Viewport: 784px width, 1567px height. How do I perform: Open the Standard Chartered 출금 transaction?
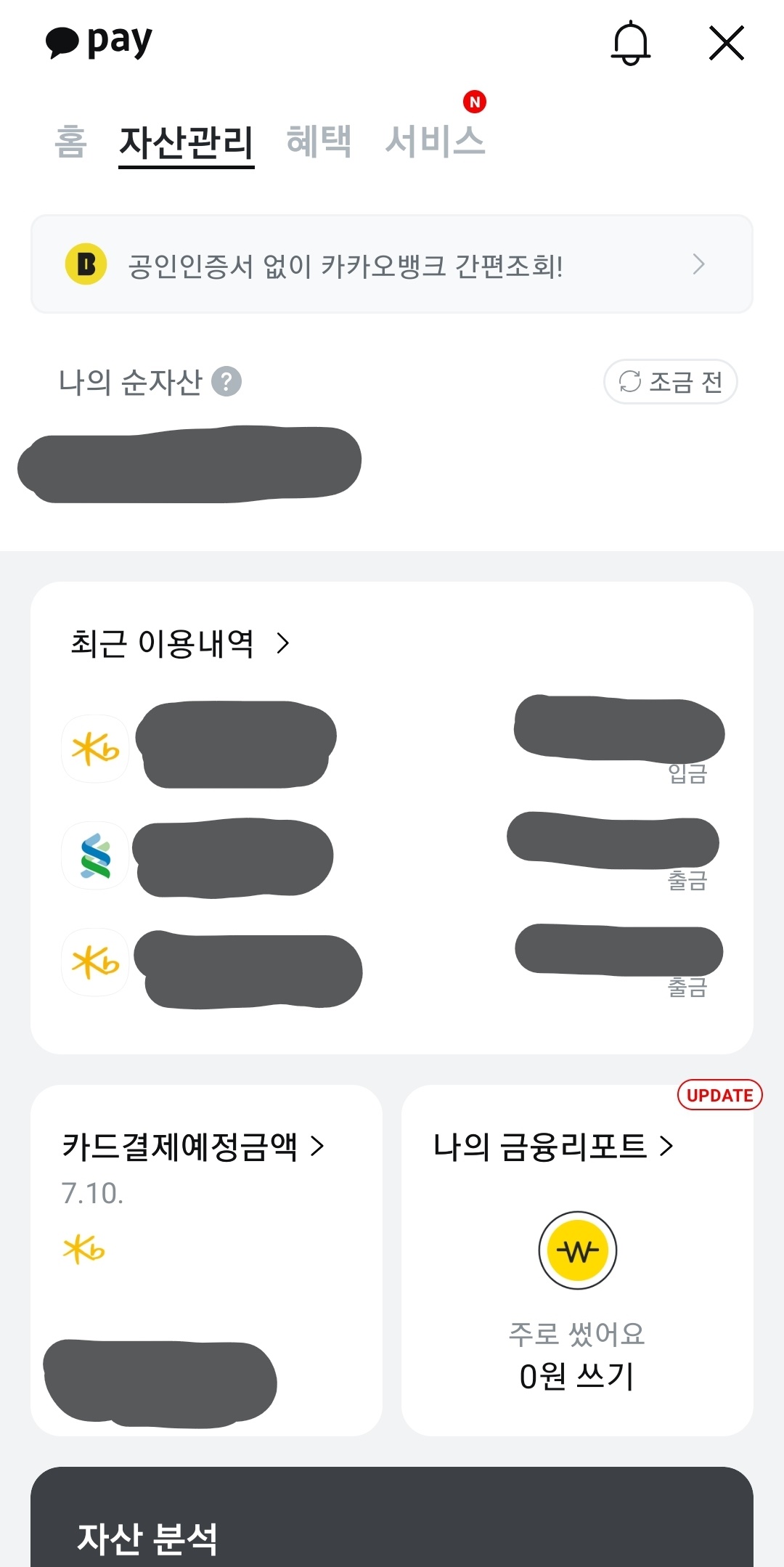click(x=392, y=857)
